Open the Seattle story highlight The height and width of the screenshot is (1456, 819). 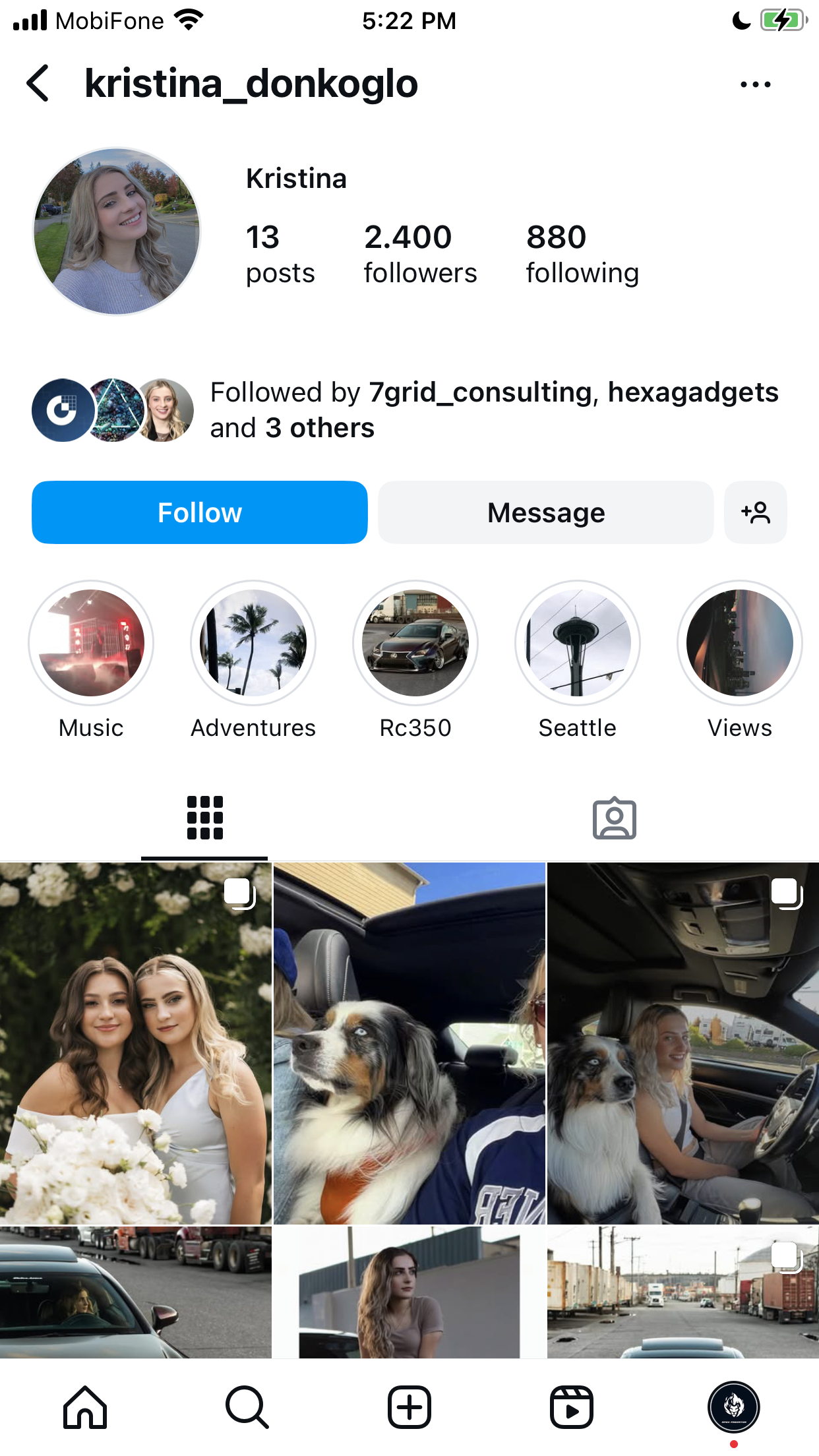click(x=578, y=643)
